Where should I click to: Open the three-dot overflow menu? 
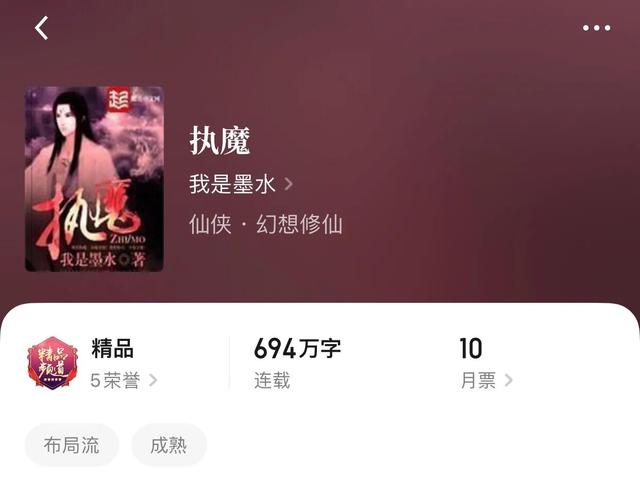pos(596,28)
